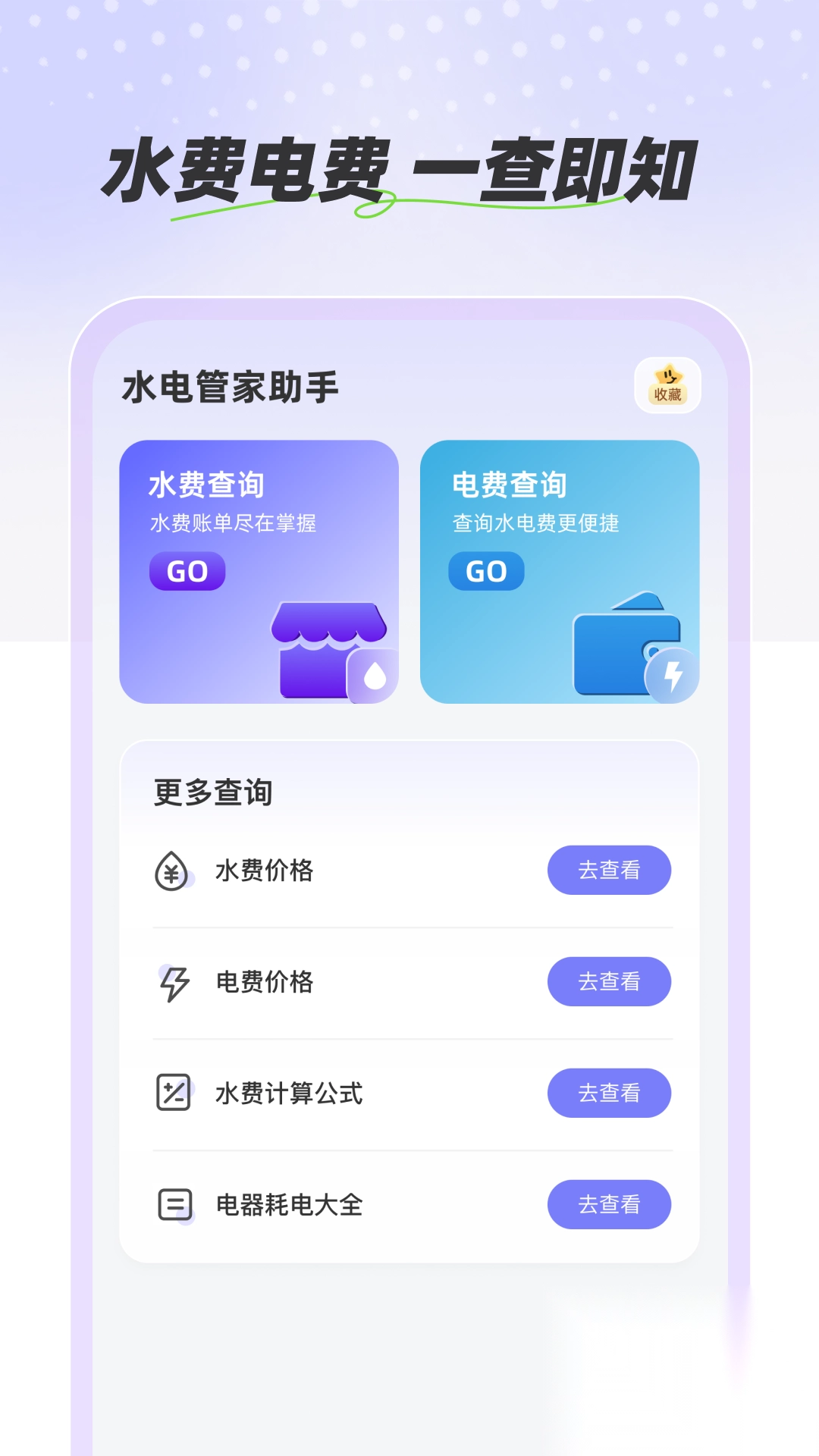Open 去查看 next to 电费价格
The width and height of the screenshot is (819, 1456).
click(610, 982)
